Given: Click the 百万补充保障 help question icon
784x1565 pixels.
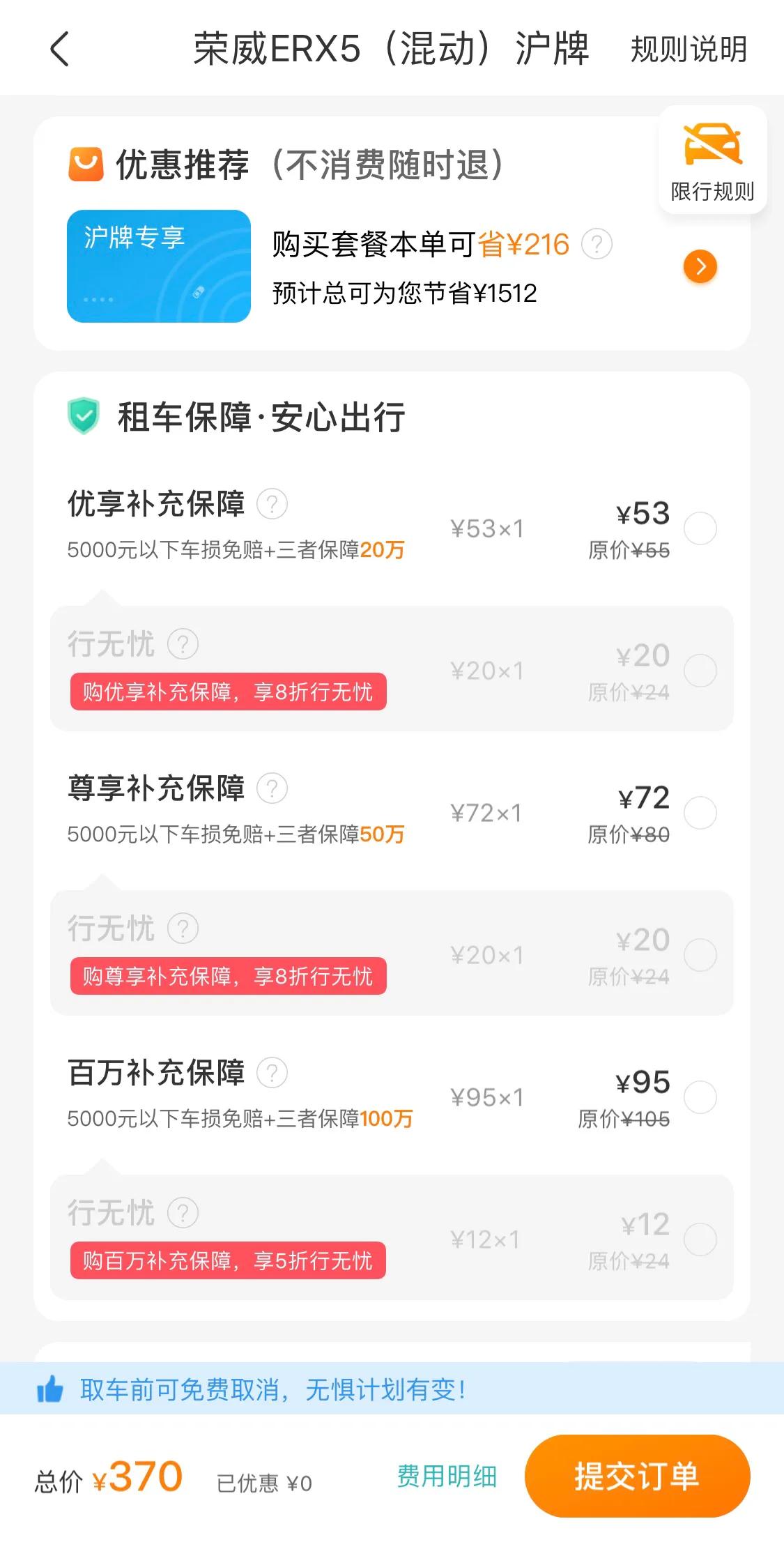Looking at the screenshot, I should pos(272,1074).
